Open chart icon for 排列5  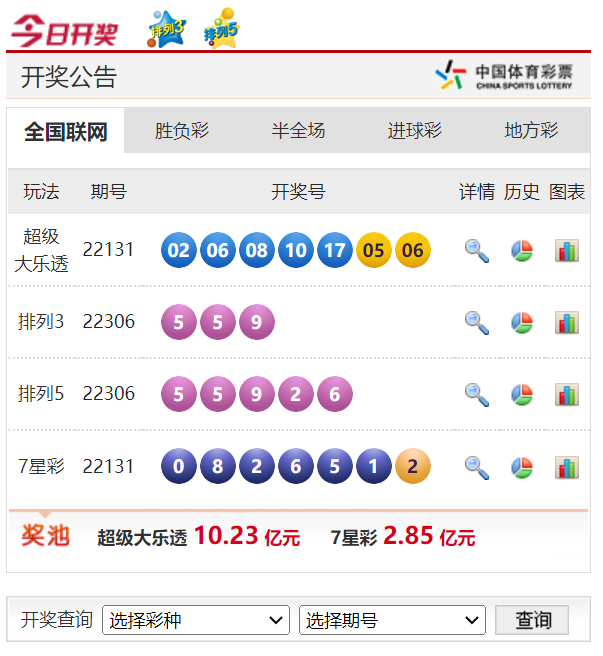pos(567,394)
